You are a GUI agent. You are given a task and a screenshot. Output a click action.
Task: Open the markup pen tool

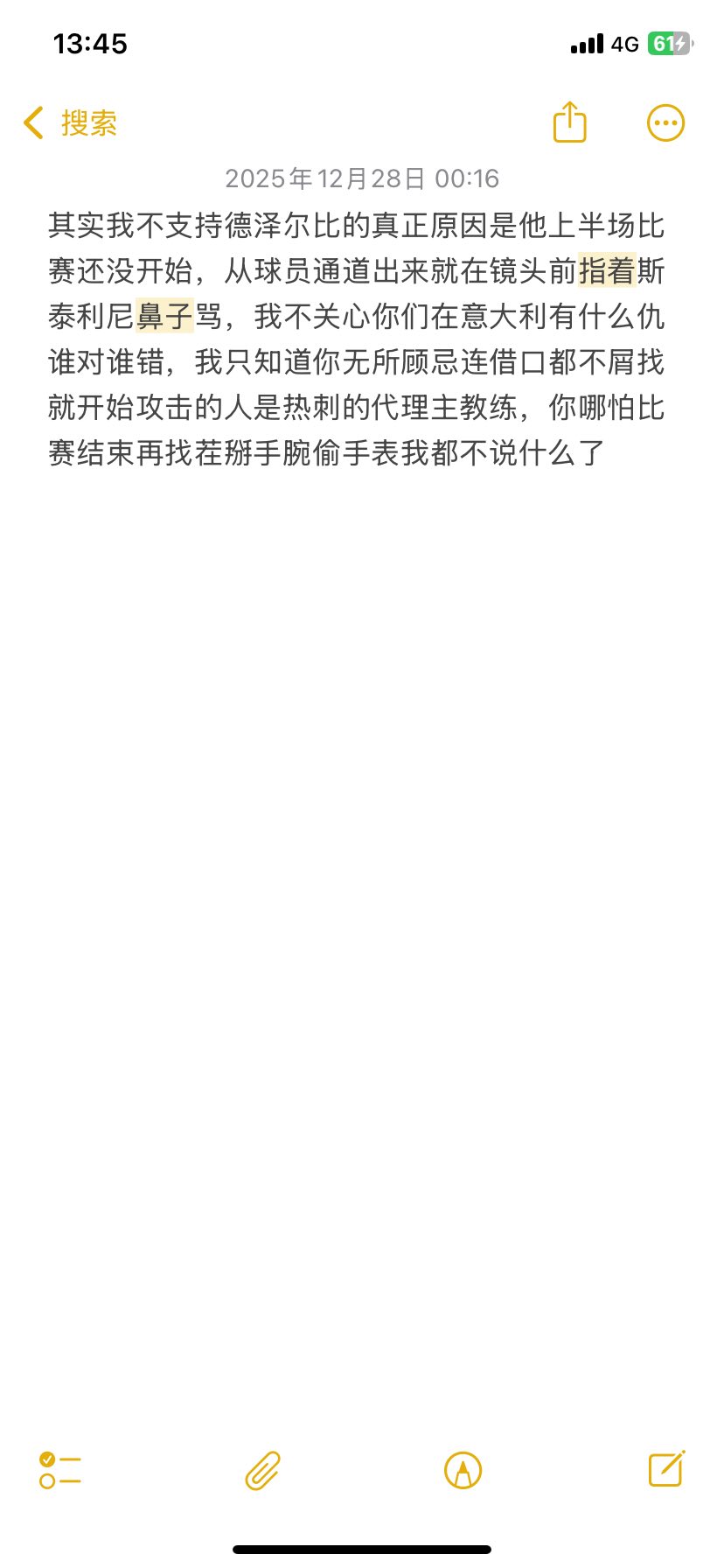coord(463,1470)
